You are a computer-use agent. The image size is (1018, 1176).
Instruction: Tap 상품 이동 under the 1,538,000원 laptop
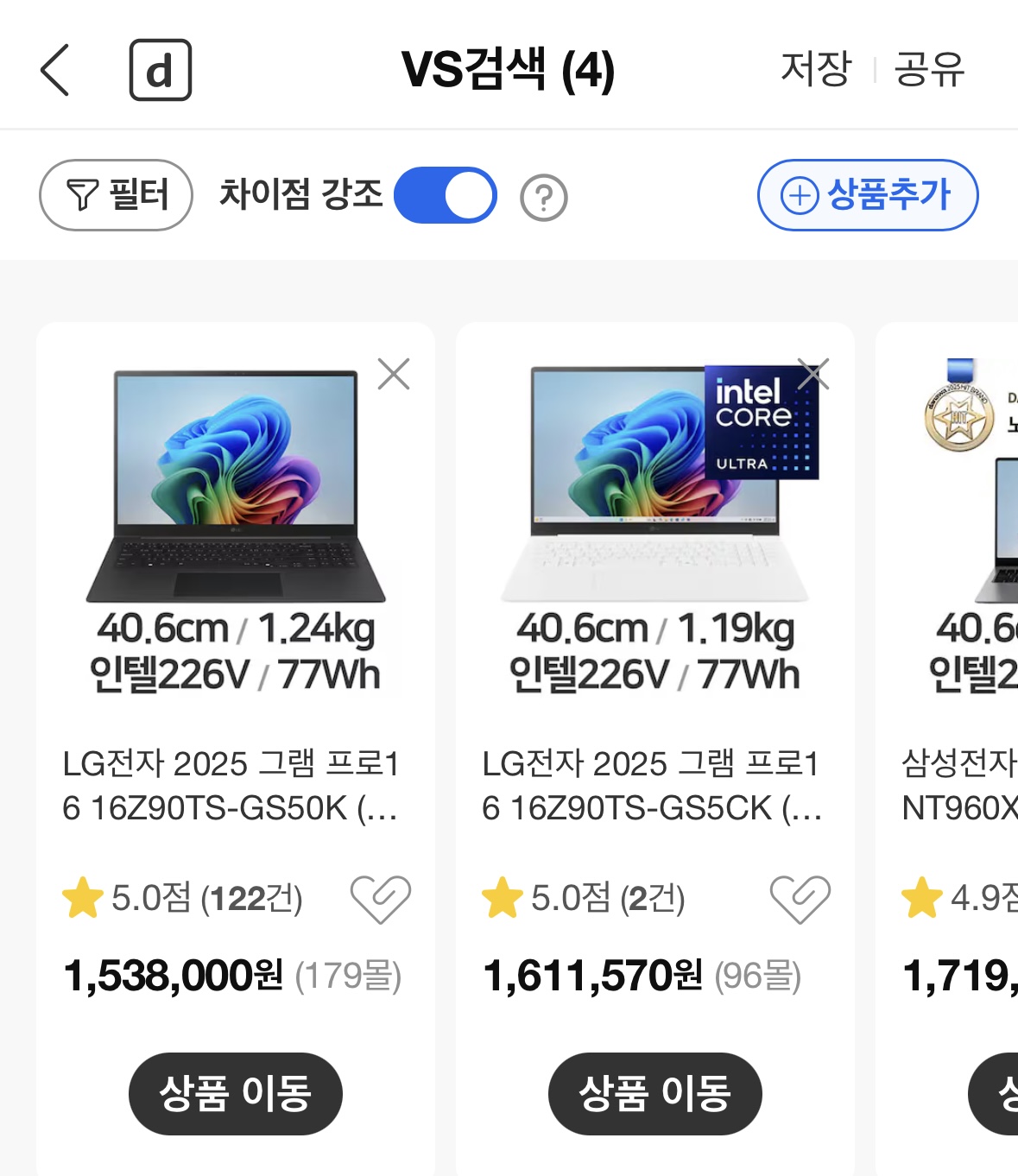click(x=235, y=1093)
